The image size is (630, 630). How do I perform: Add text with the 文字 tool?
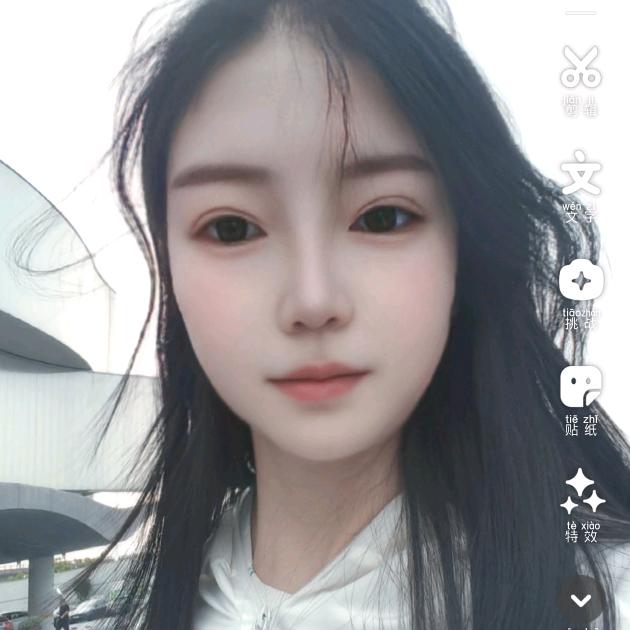[x=580, y=176]
